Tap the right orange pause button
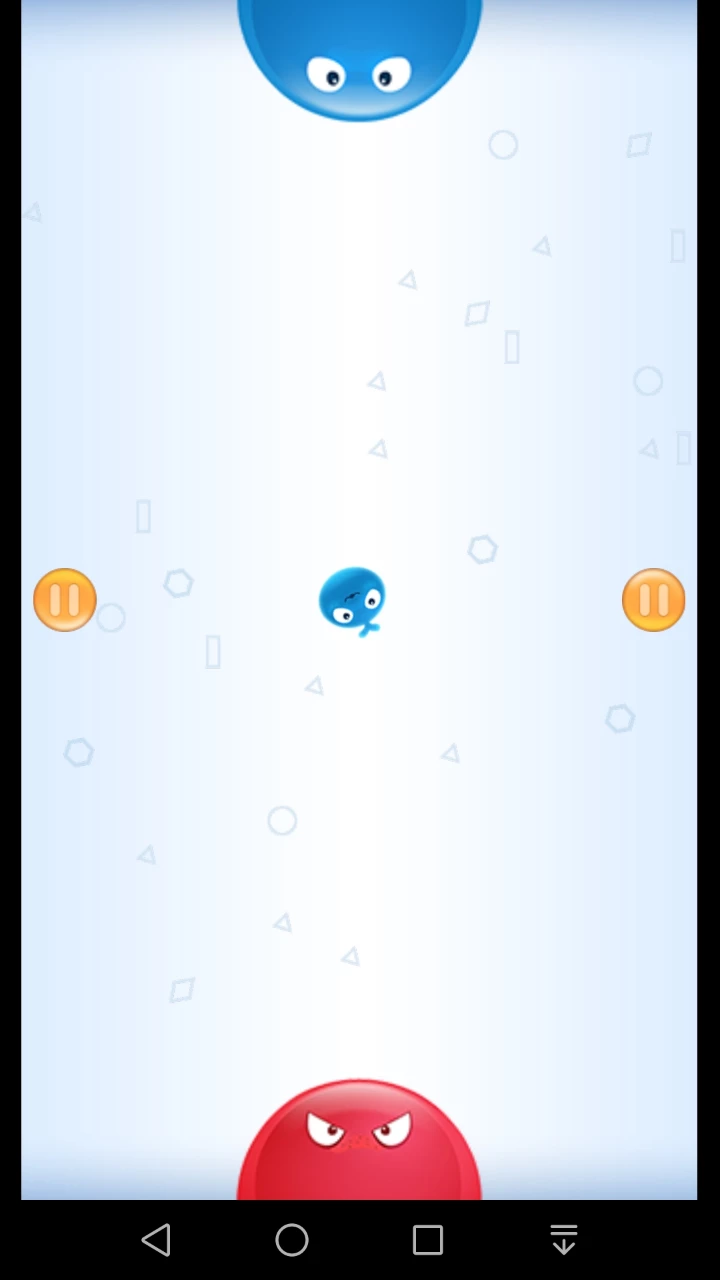Image resolution: width=720 pixels, height=1280 pixels. [653, 600]
